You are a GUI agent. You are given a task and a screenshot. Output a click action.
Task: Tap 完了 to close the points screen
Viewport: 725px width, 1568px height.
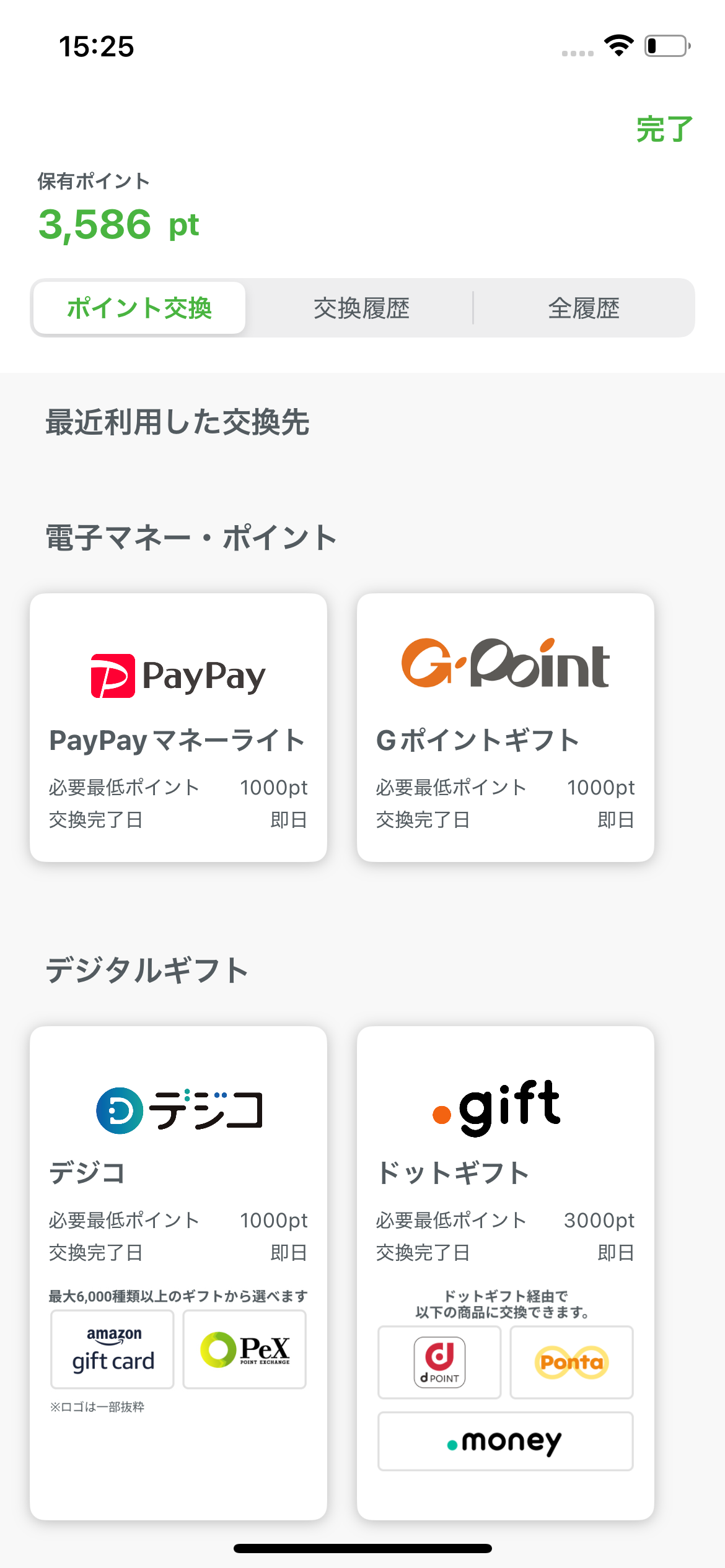click(x=664, y=129)
